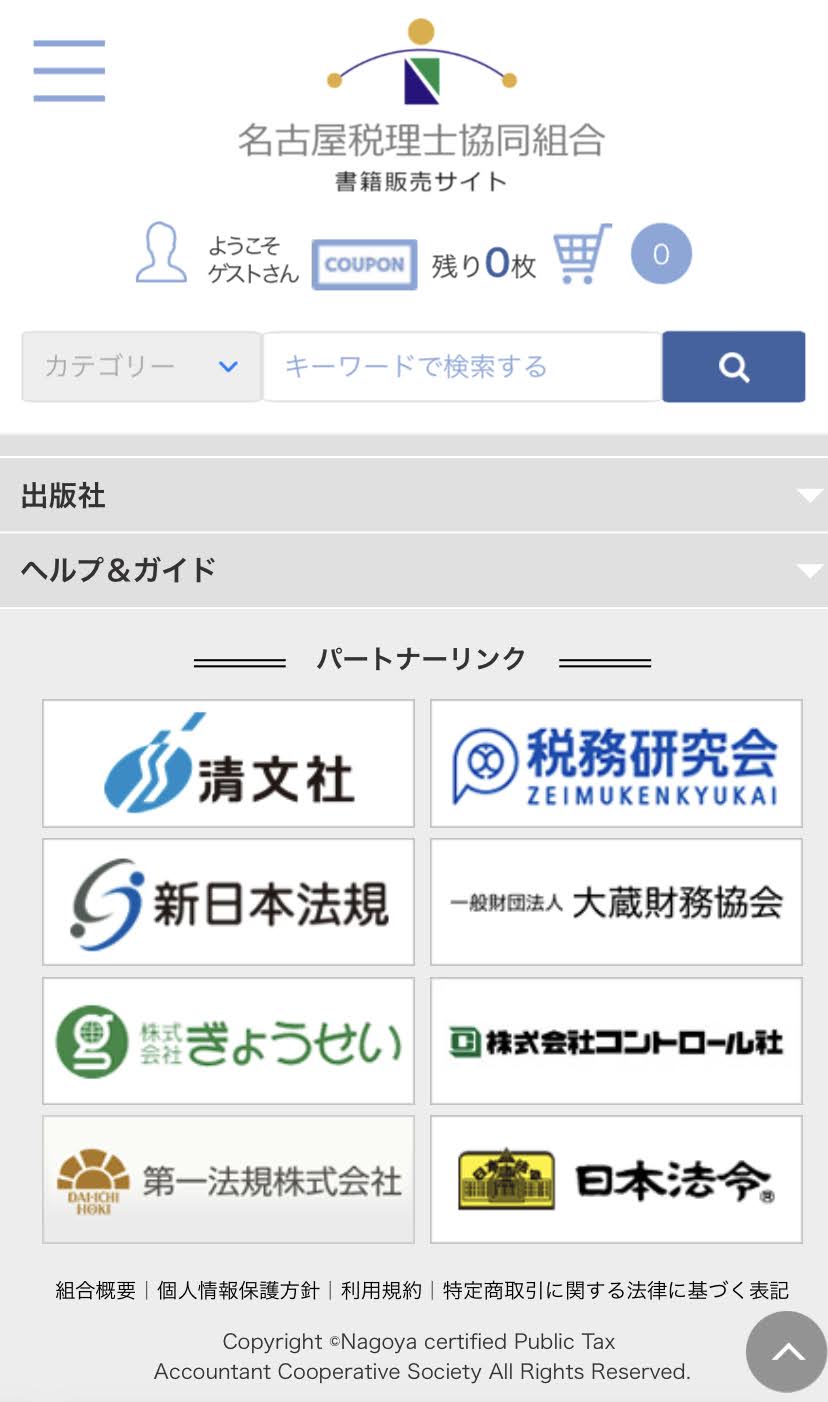828x1402 pixels.
Task: Open the 組合概要 footer link
Action: tap(95, 1290)
